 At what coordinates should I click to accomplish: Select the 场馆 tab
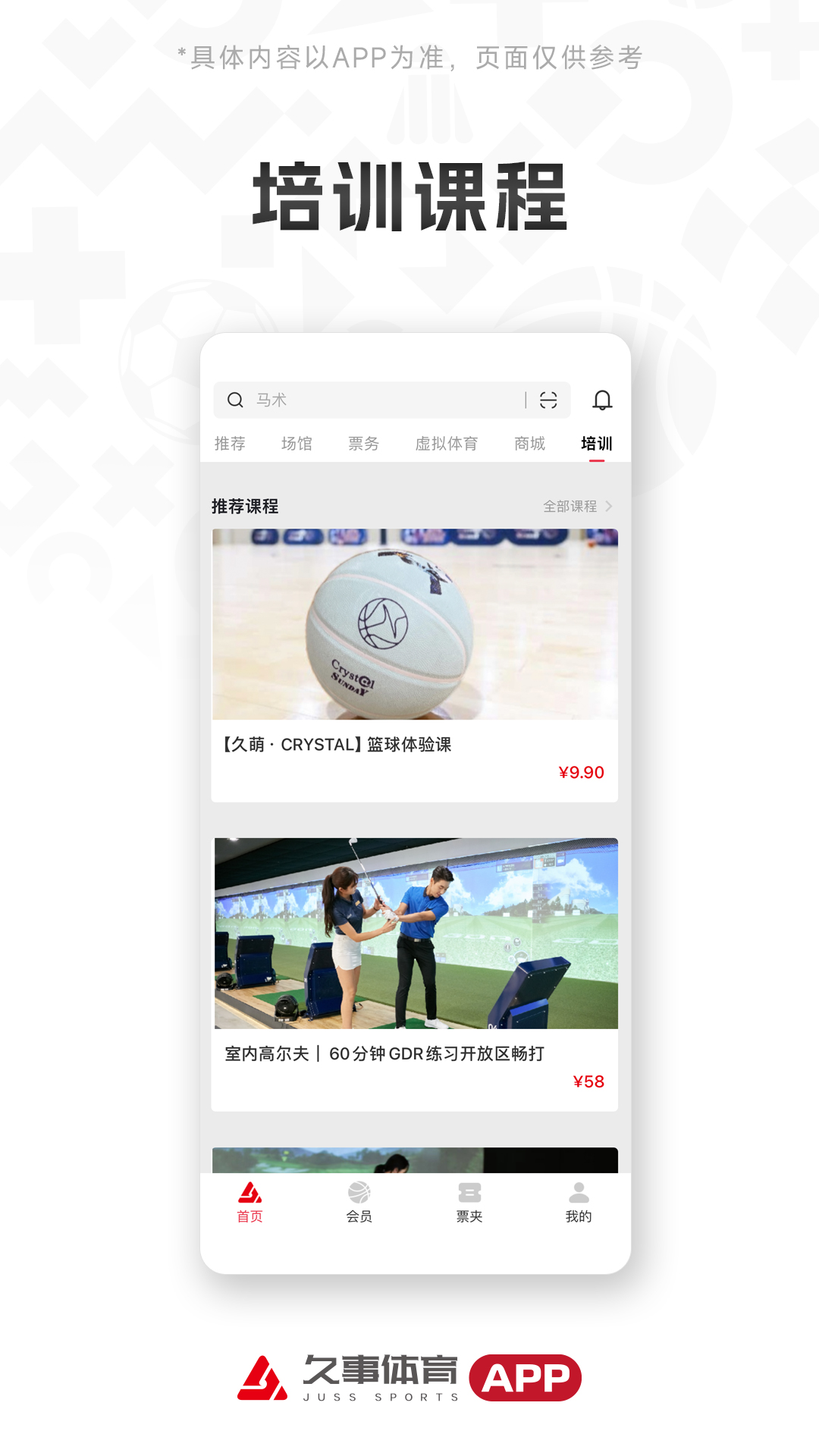tap(299, 444)
